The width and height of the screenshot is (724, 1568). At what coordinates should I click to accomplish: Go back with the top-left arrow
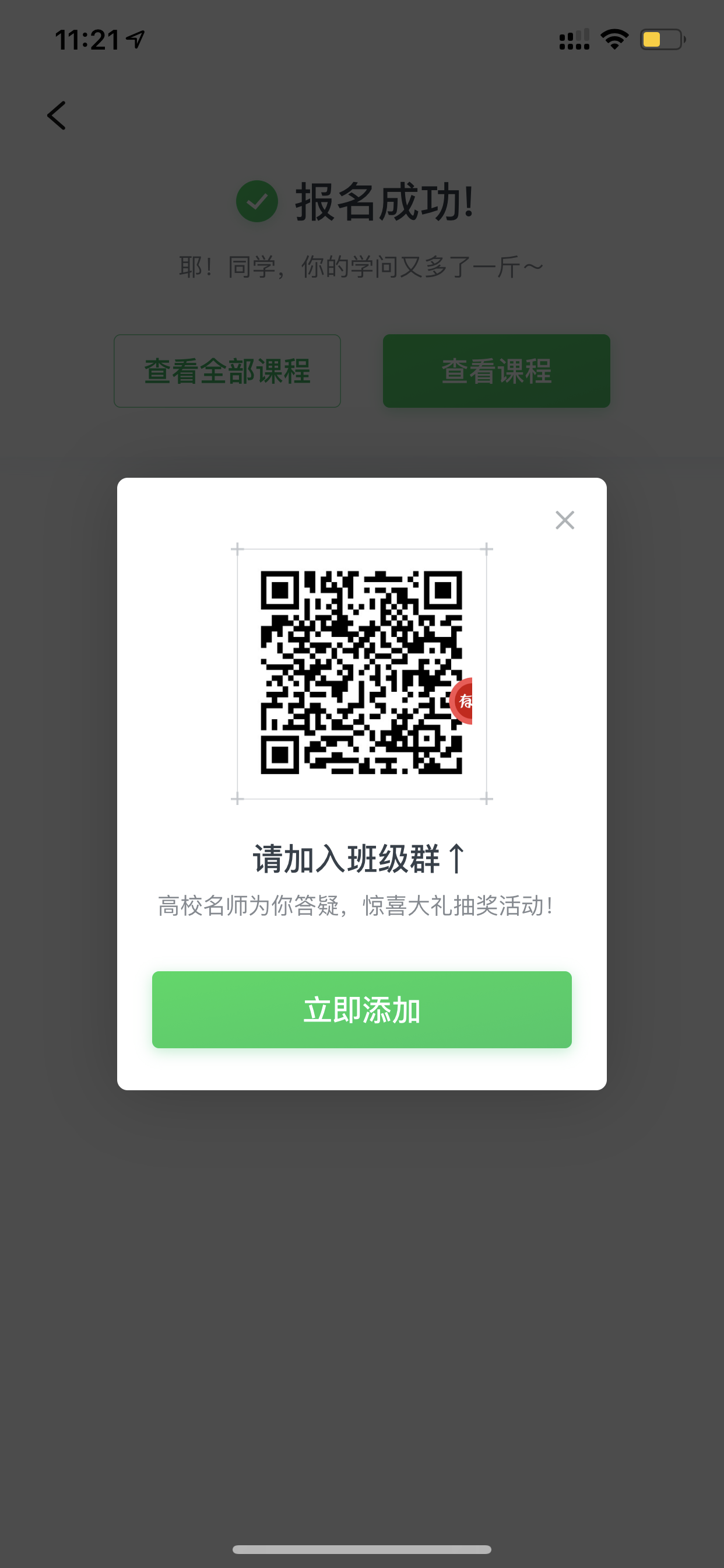(x=57, y=115)
